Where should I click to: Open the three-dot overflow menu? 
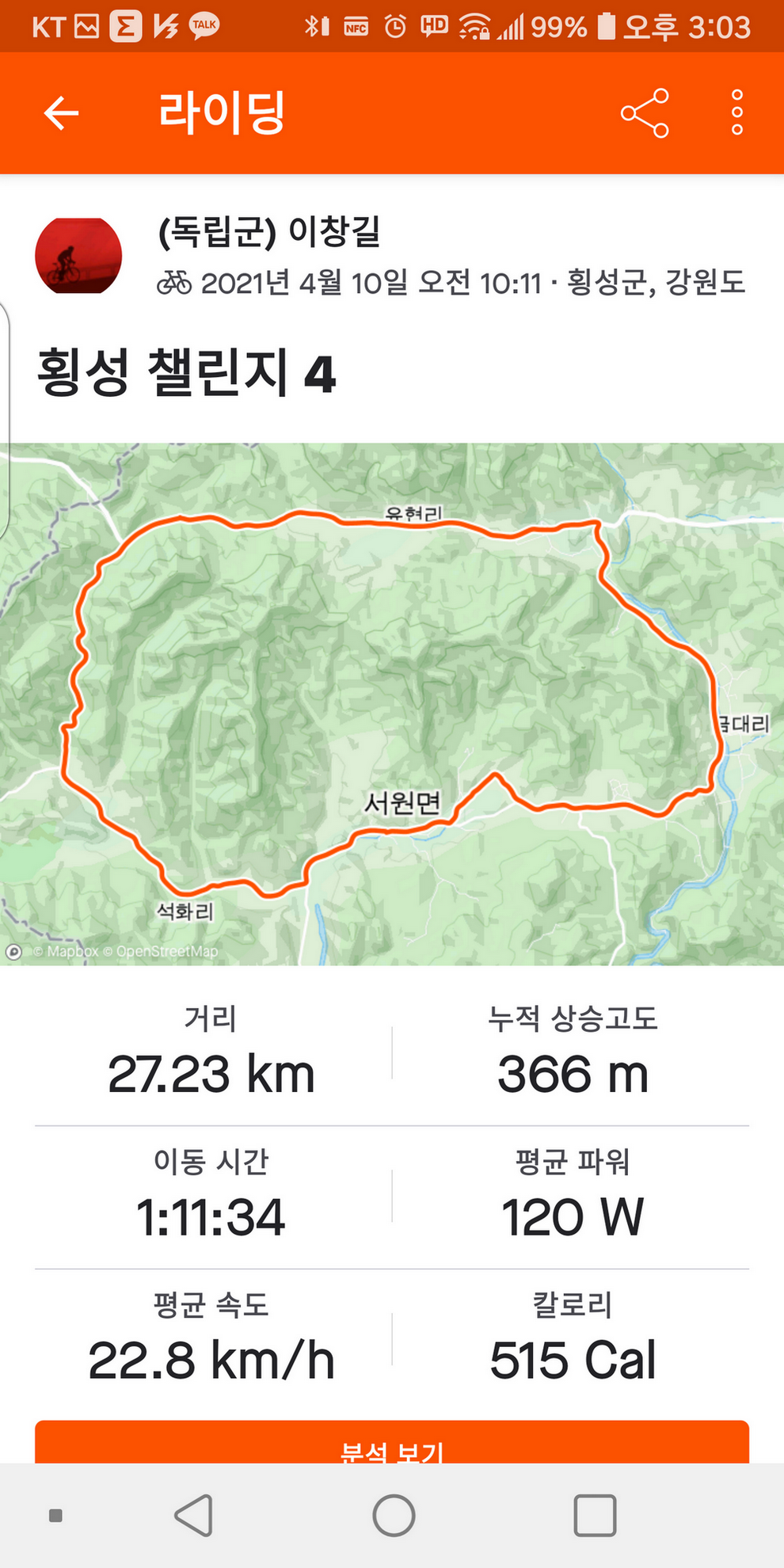(736, 113)
